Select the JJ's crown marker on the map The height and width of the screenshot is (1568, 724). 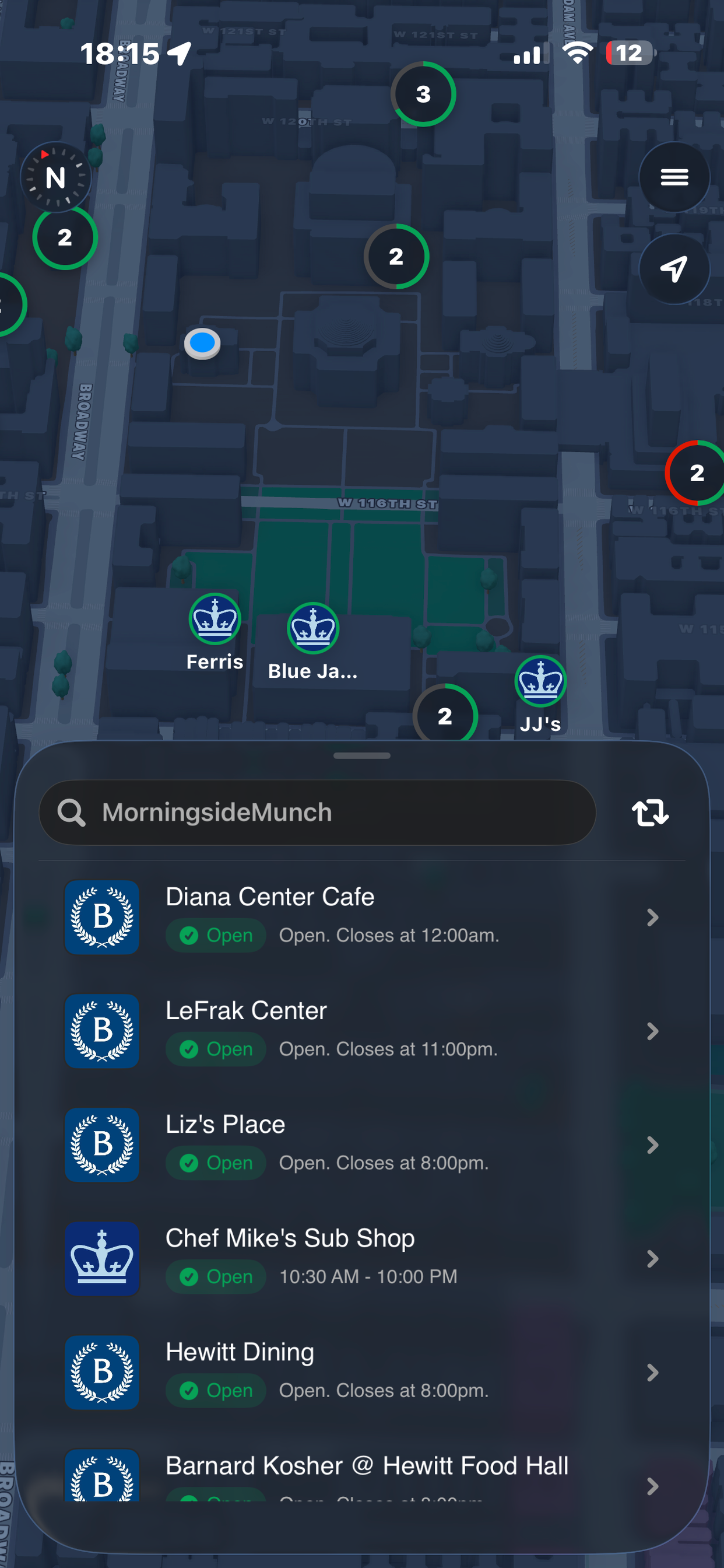coord(540,681)
